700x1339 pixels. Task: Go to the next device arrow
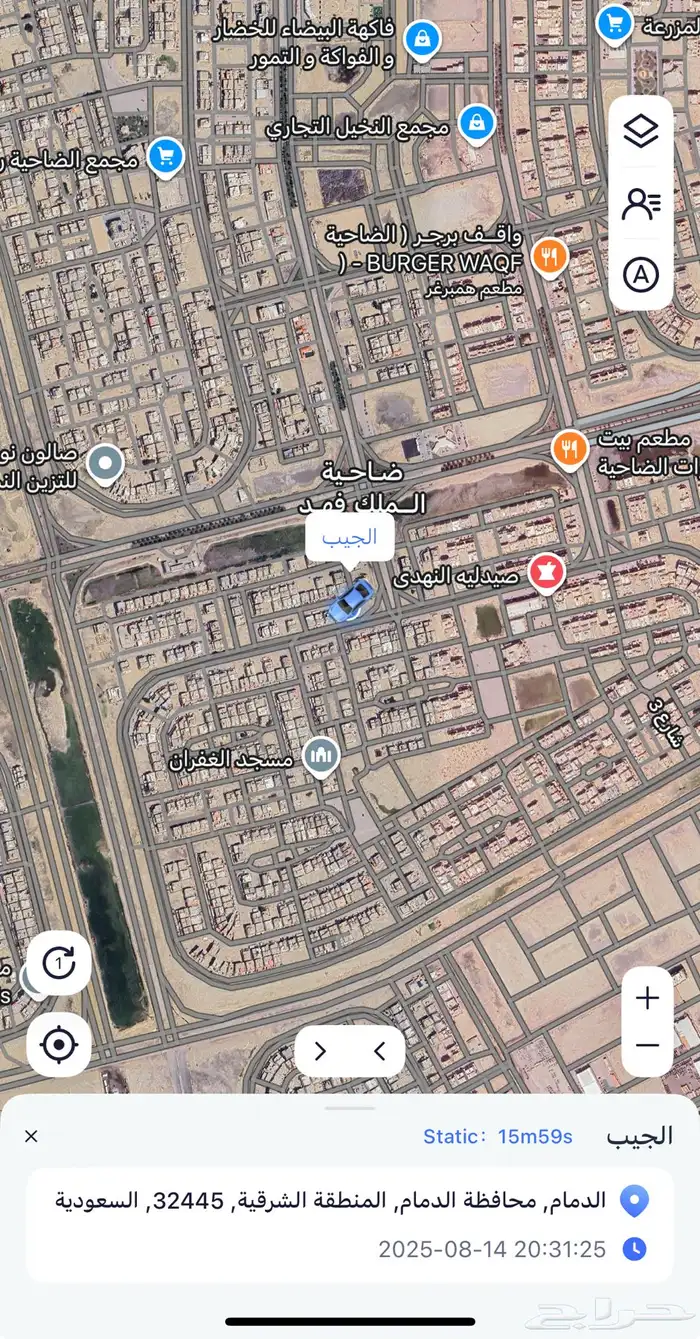(x=321, y=1051)
